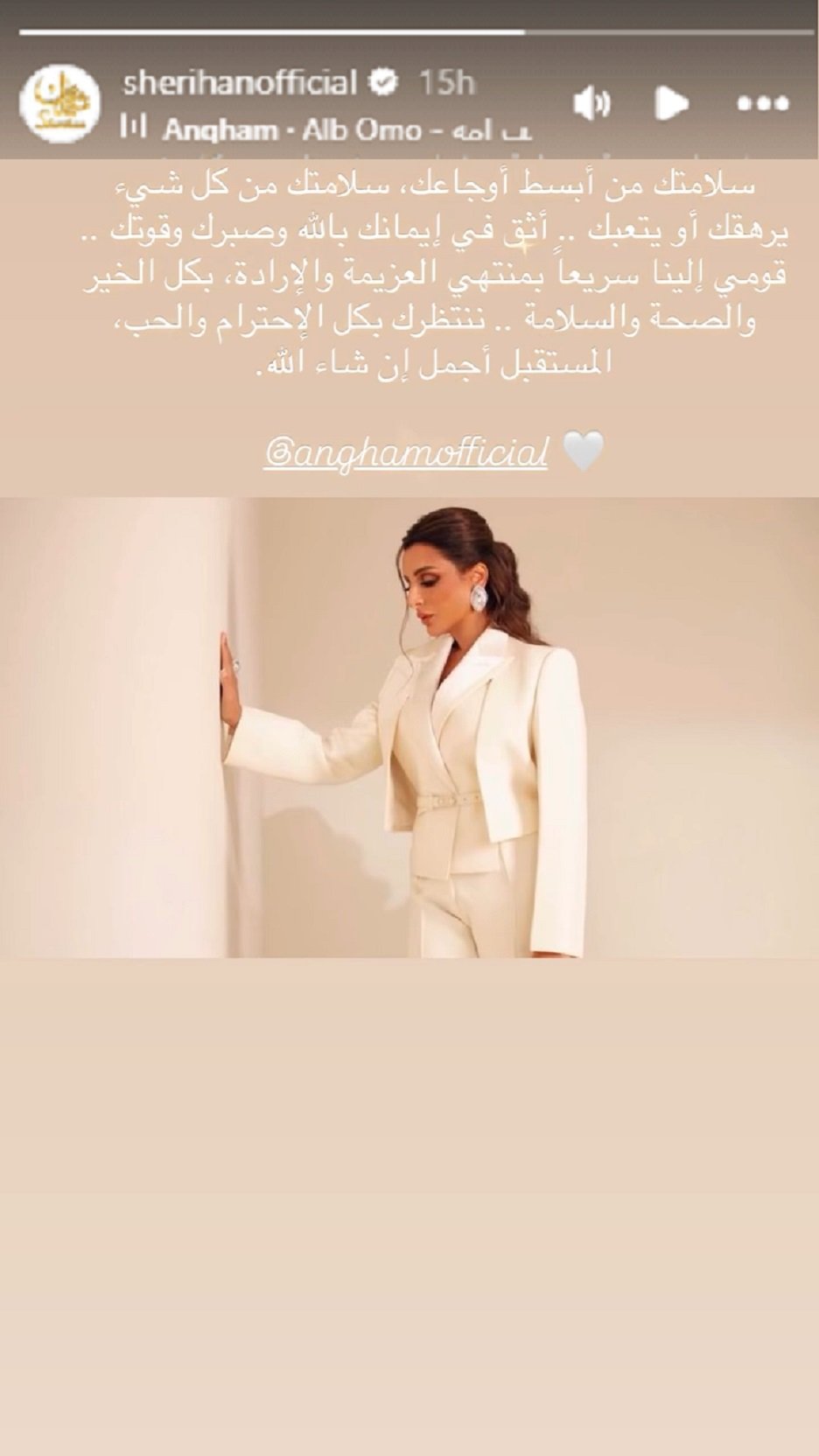Mute the story sound
The width and height of the screenshot is (819, 1456).
[x=591, y=103]
